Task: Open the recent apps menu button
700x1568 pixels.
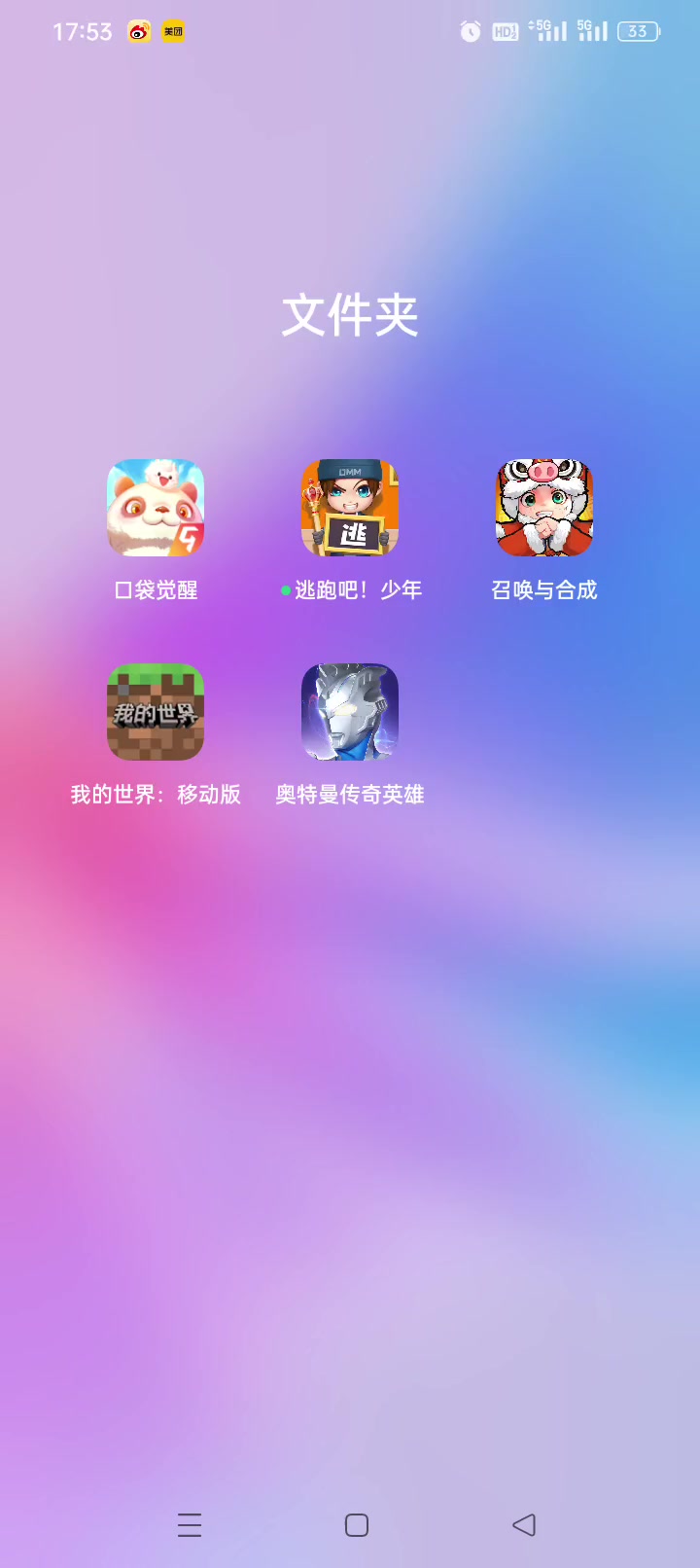Action: click(x=190, y=1524)
